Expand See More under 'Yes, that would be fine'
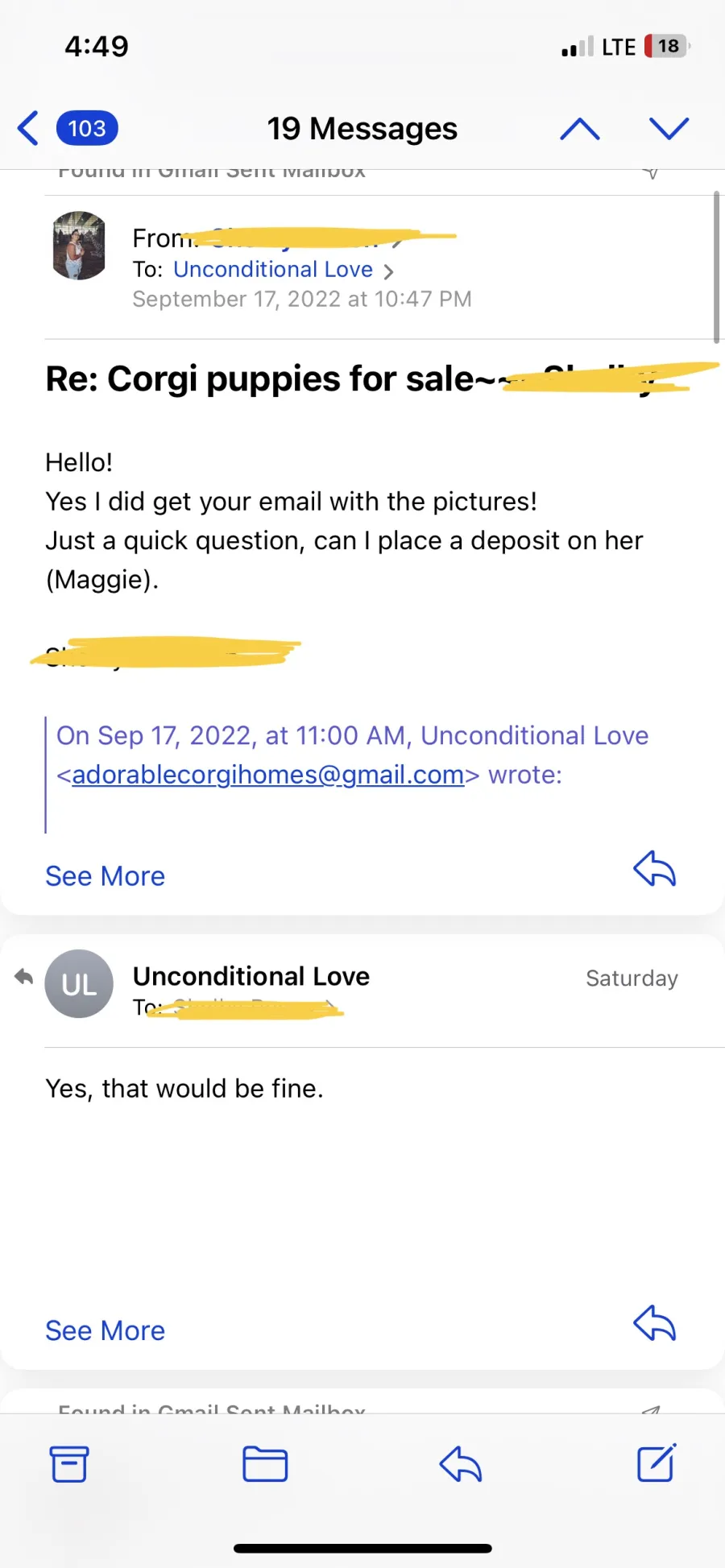This screenshot has width=725, height=1568. 105,1330
